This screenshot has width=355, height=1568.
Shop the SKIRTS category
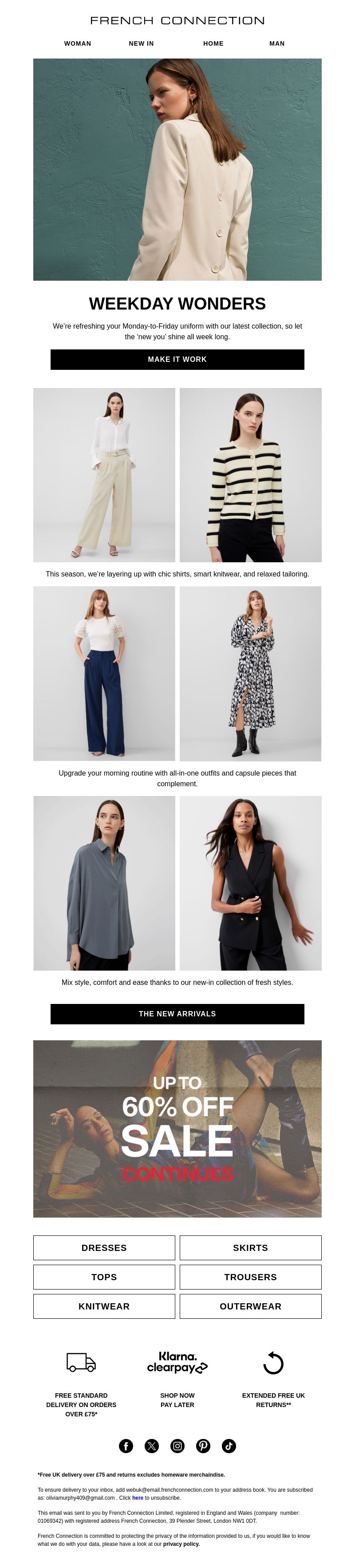250,1247
